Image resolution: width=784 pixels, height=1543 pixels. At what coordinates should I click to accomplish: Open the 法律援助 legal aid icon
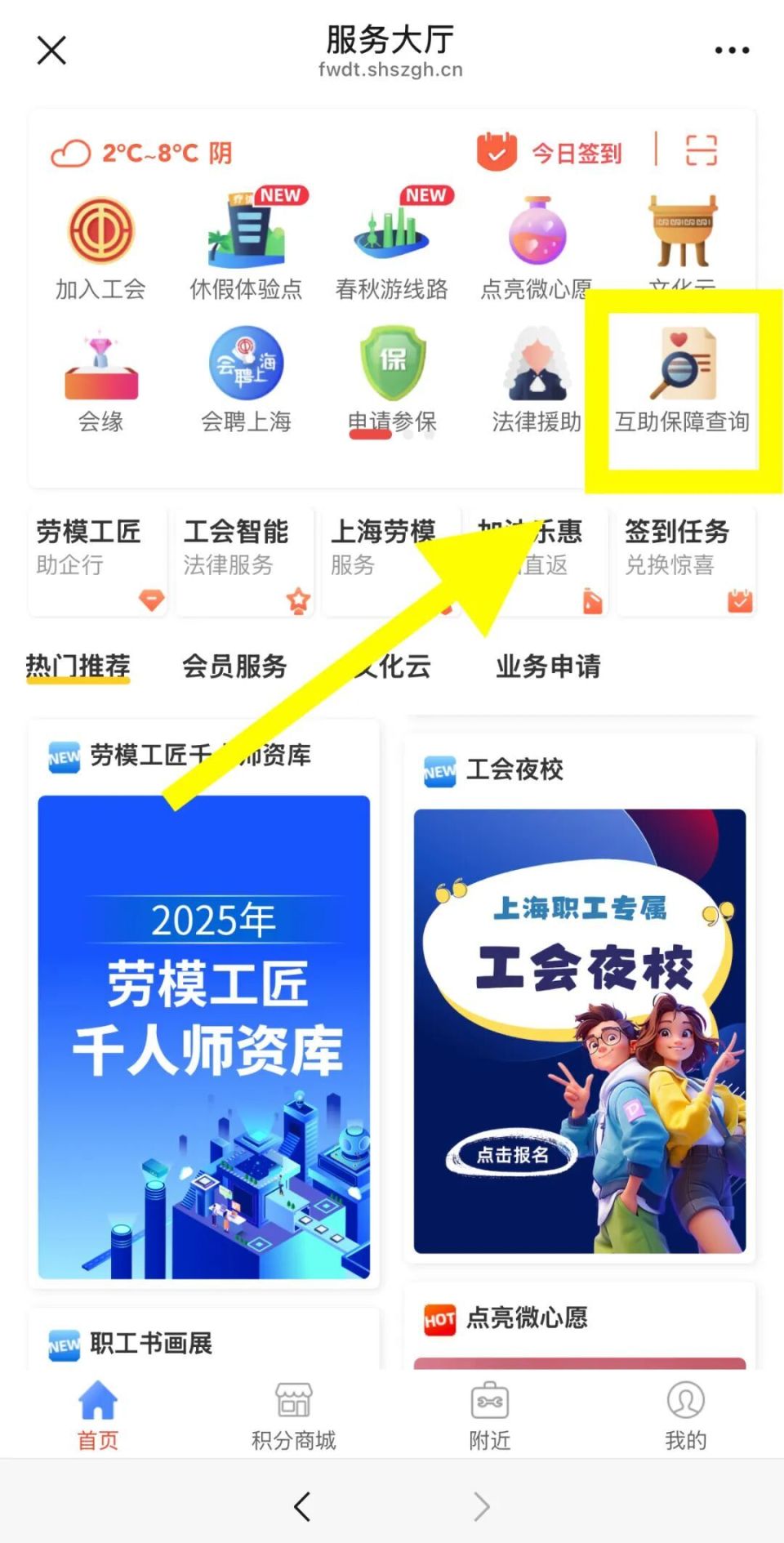(x=536, y=366)
